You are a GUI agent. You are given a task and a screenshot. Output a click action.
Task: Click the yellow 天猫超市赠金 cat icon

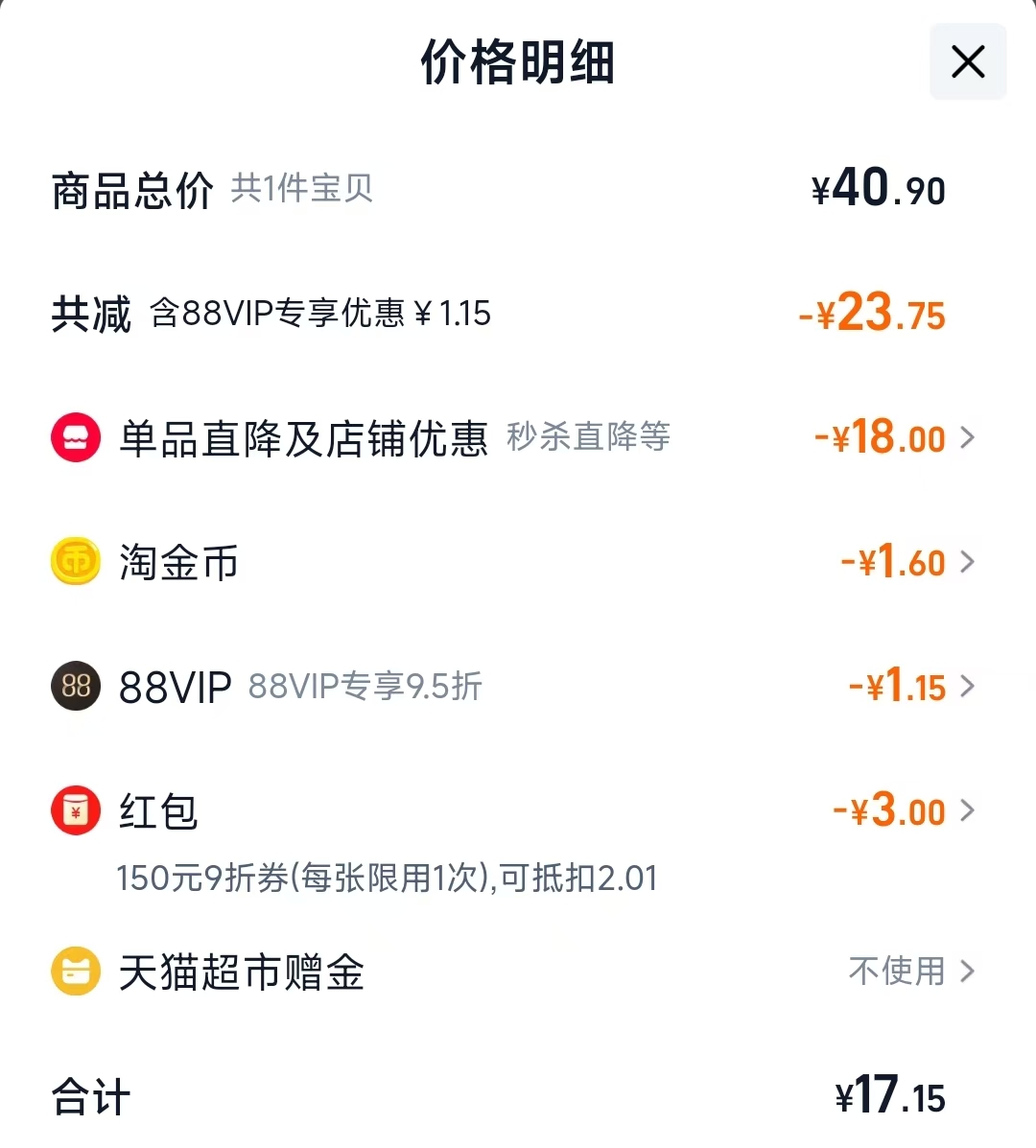tap(75, 971)
